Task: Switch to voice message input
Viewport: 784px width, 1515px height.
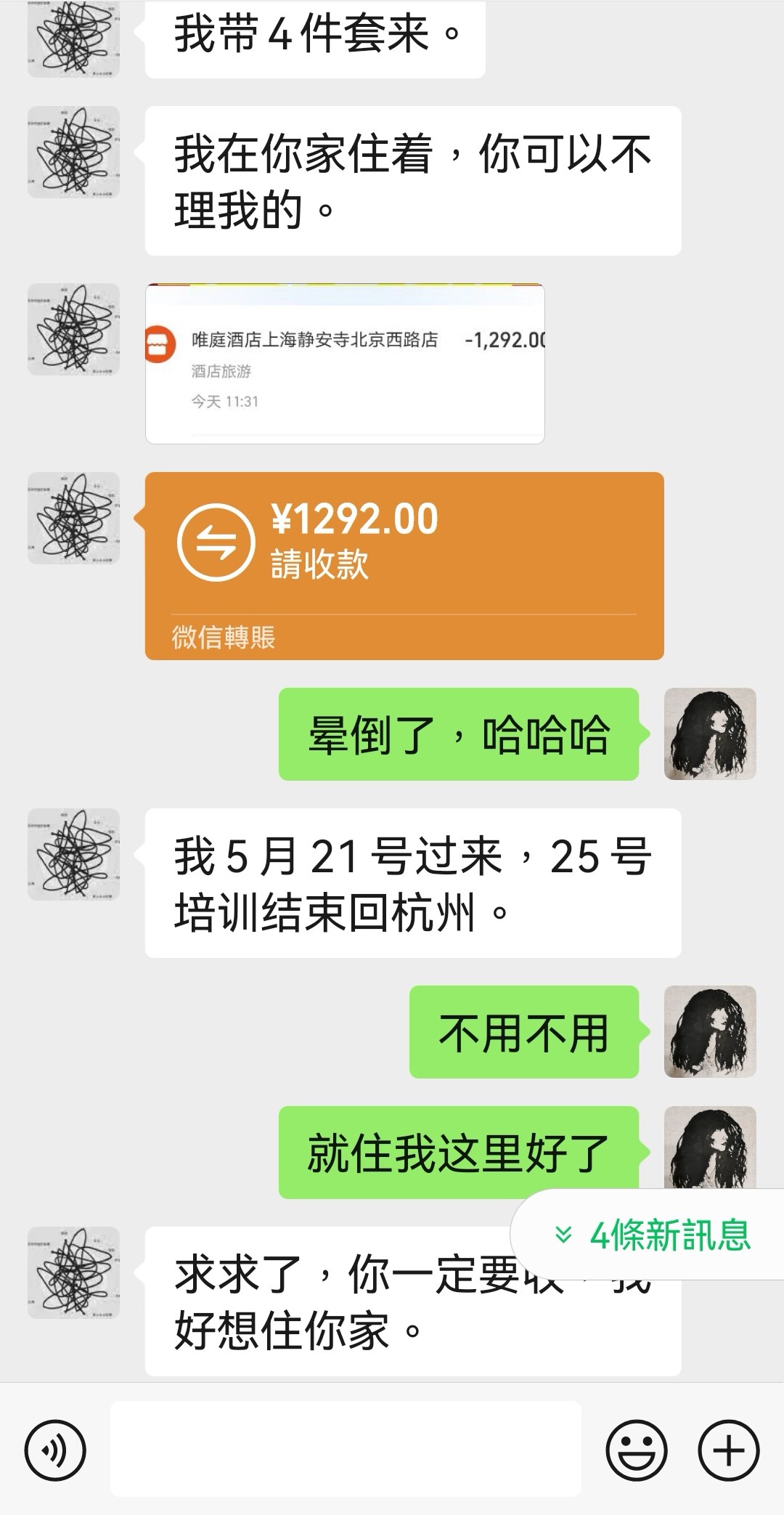Action: [x=55, y=1450]
